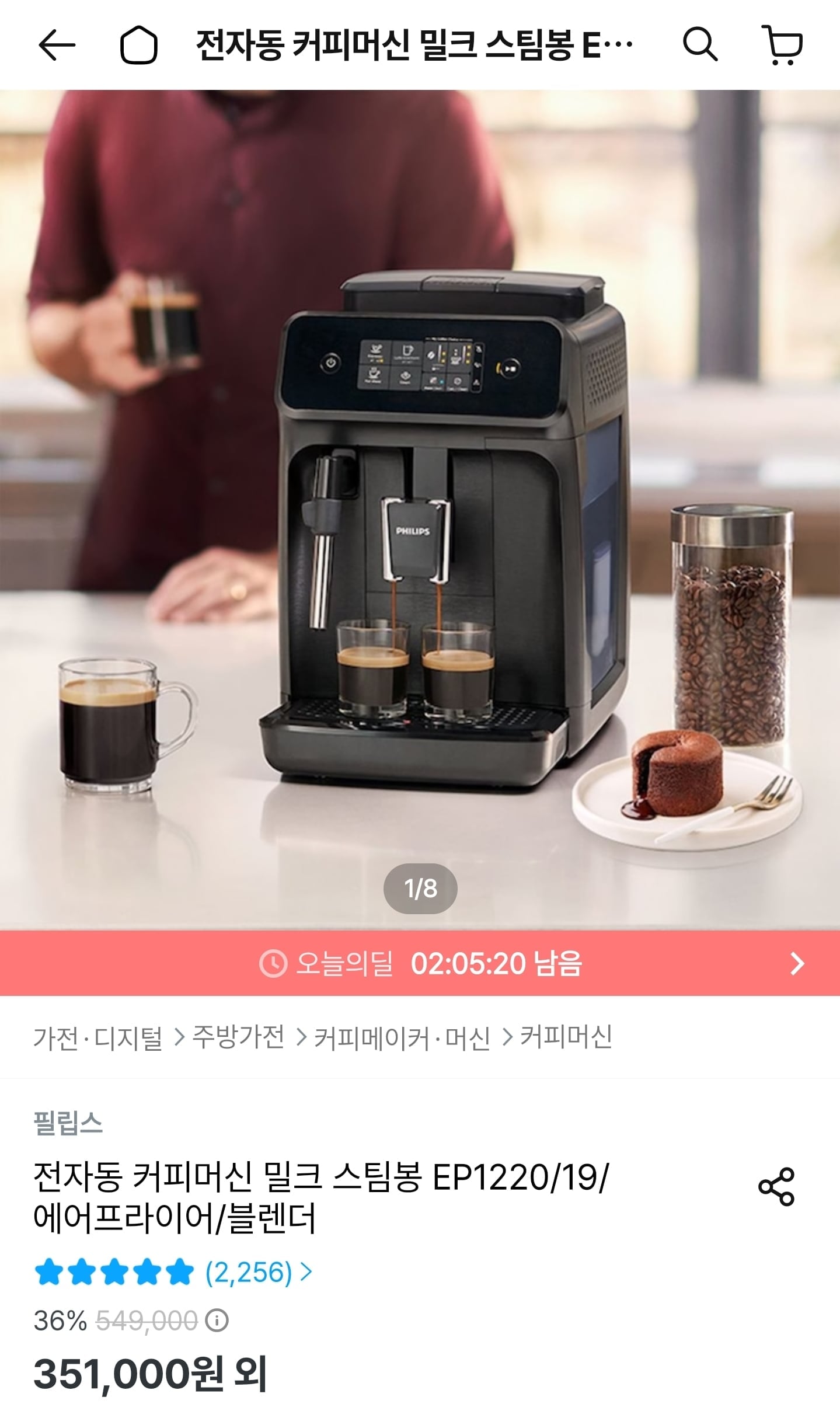Go back using the arrow icon
This screenshot has height=1418, width=840.
coord(57,45)
